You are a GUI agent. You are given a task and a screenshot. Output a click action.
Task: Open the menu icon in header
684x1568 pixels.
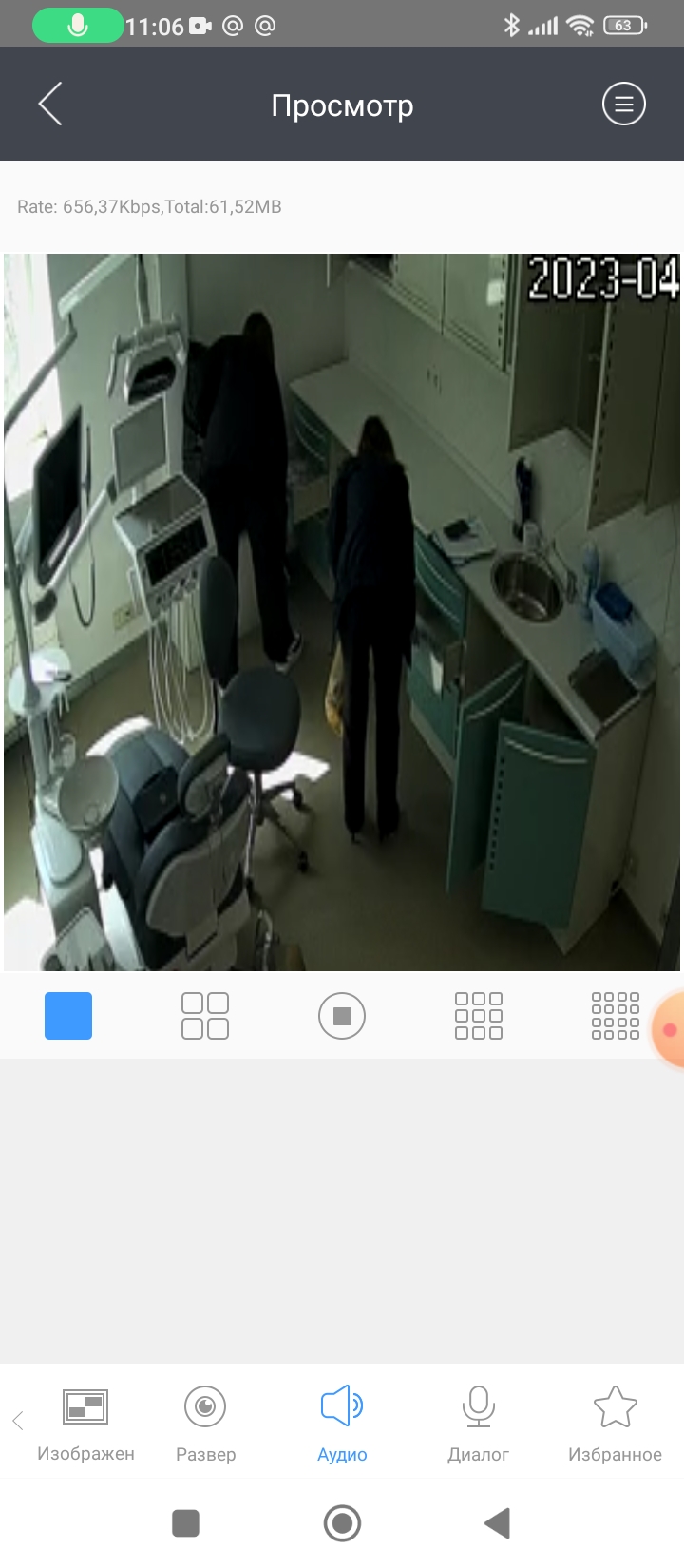[x=623, y=105]
